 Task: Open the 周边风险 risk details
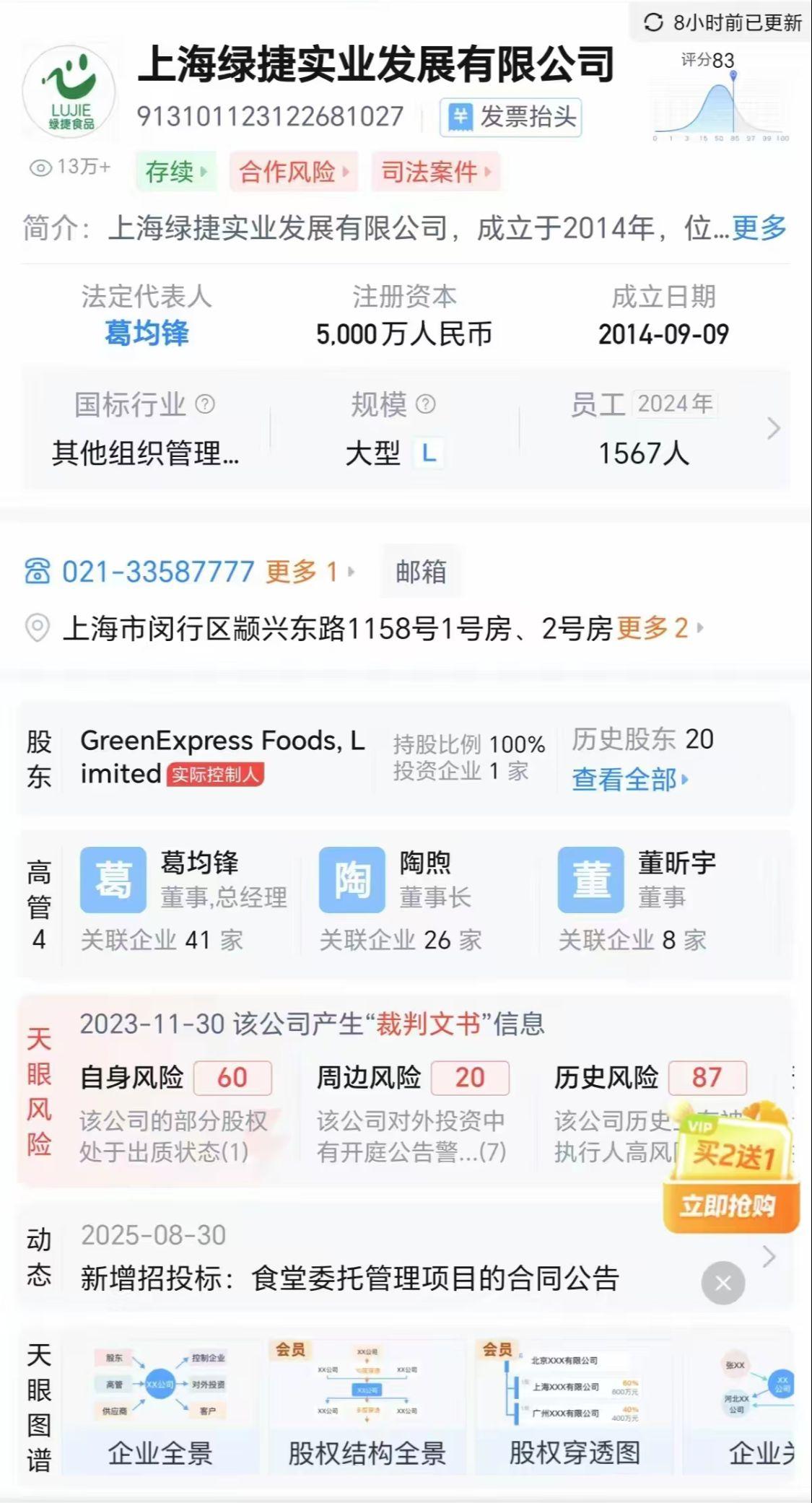tap(412, 1112)
